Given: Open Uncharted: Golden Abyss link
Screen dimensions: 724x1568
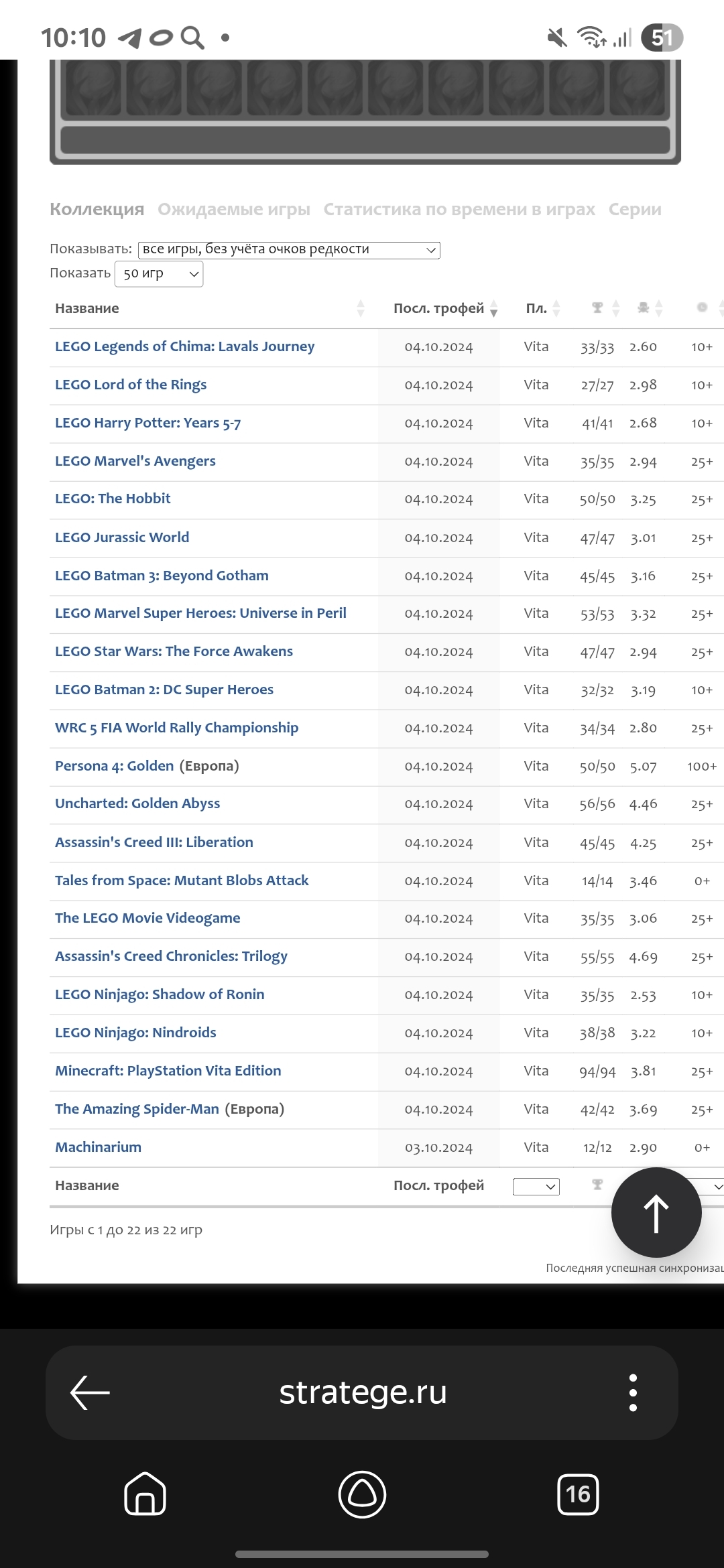Looking at the screenshot, I should click(137, 803).
